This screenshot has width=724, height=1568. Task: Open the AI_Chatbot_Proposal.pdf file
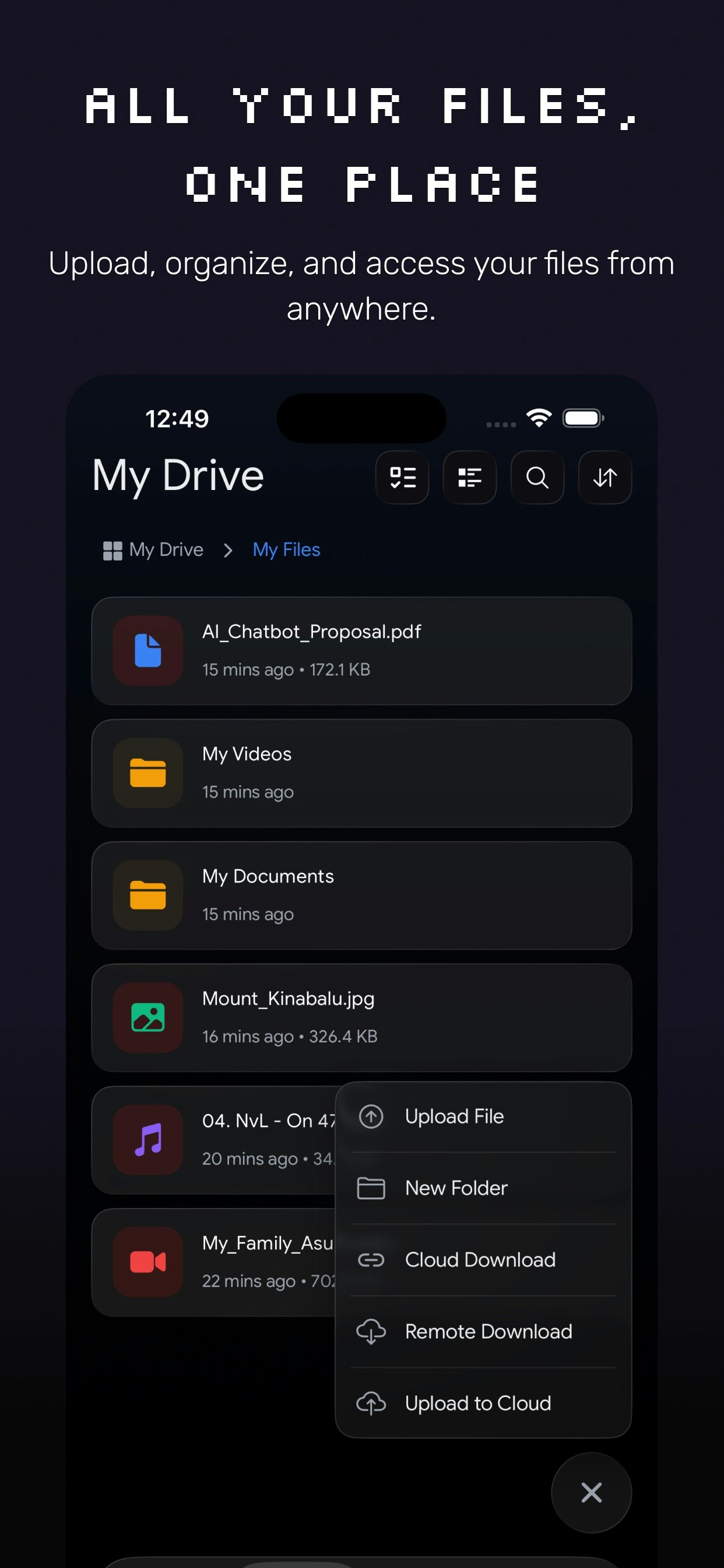361,650
